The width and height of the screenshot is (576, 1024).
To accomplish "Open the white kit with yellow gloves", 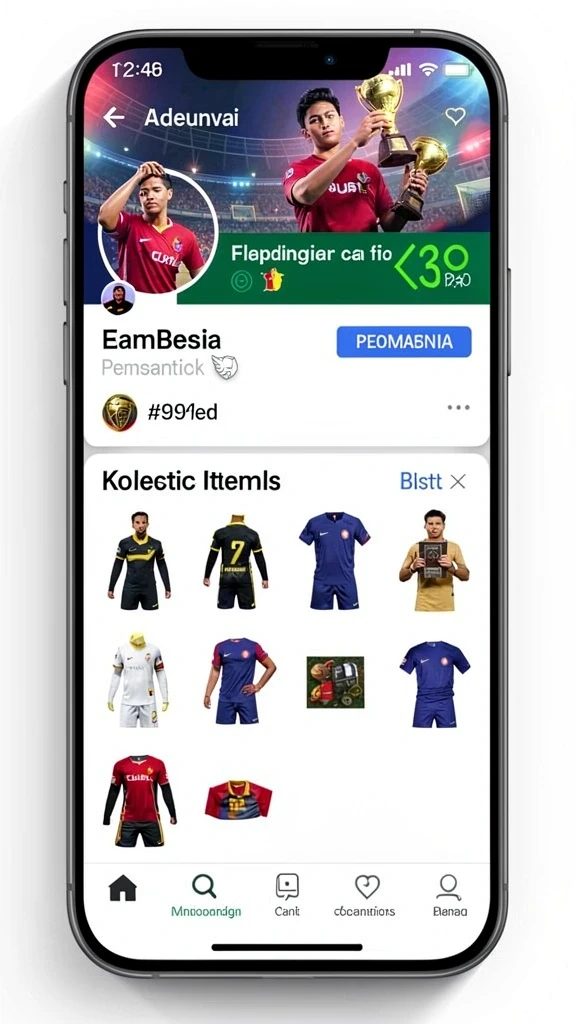I will (x=138, y=680).
